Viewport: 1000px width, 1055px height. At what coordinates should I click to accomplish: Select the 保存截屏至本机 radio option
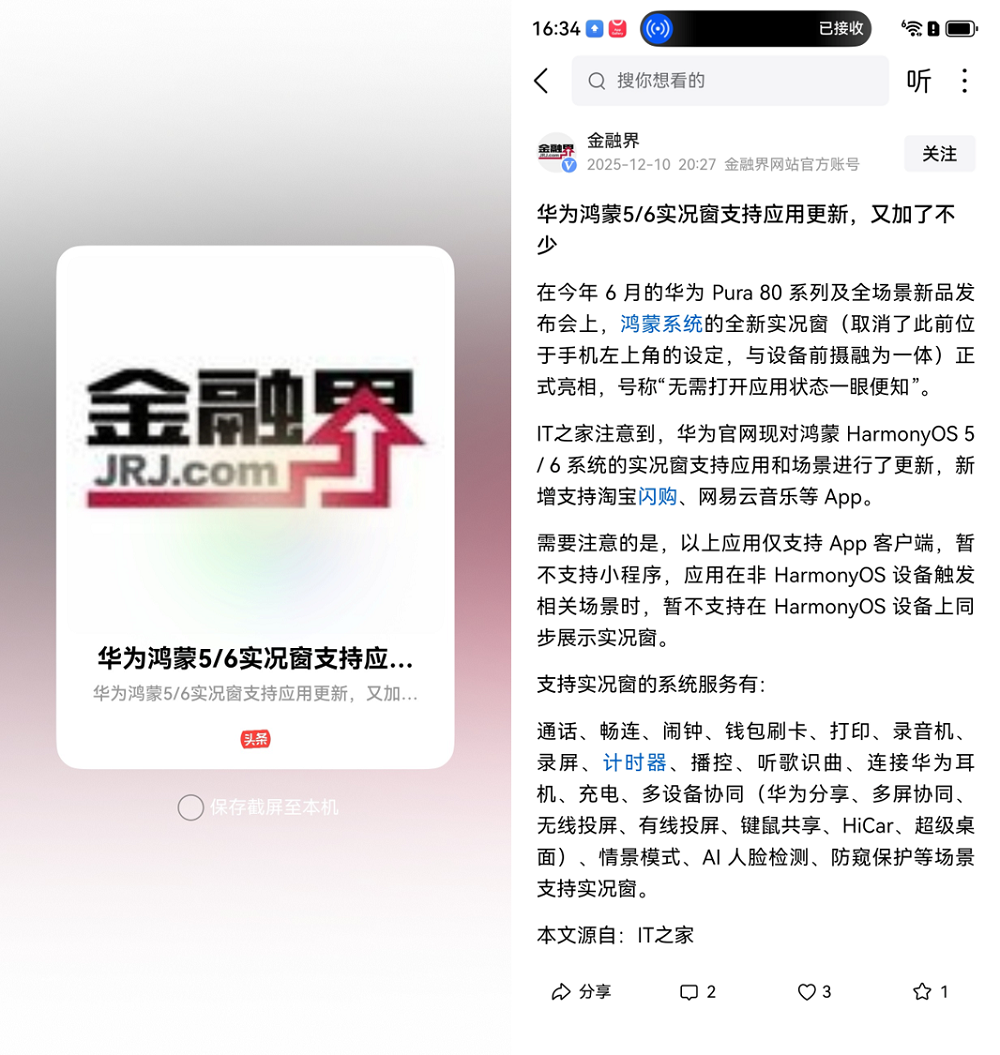click(191, 808)
